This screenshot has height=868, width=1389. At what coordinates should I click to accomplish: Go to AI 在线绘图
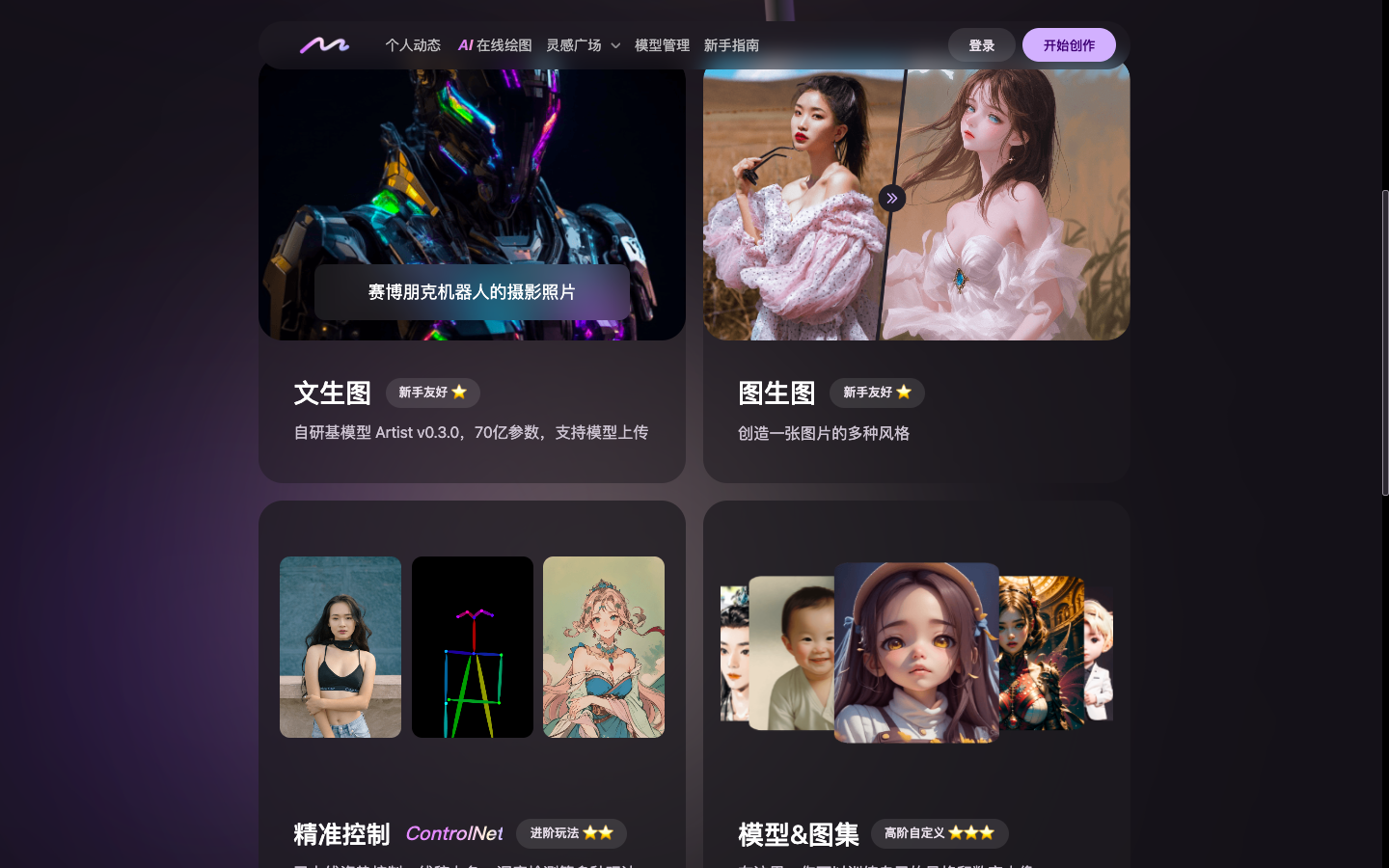495,45
